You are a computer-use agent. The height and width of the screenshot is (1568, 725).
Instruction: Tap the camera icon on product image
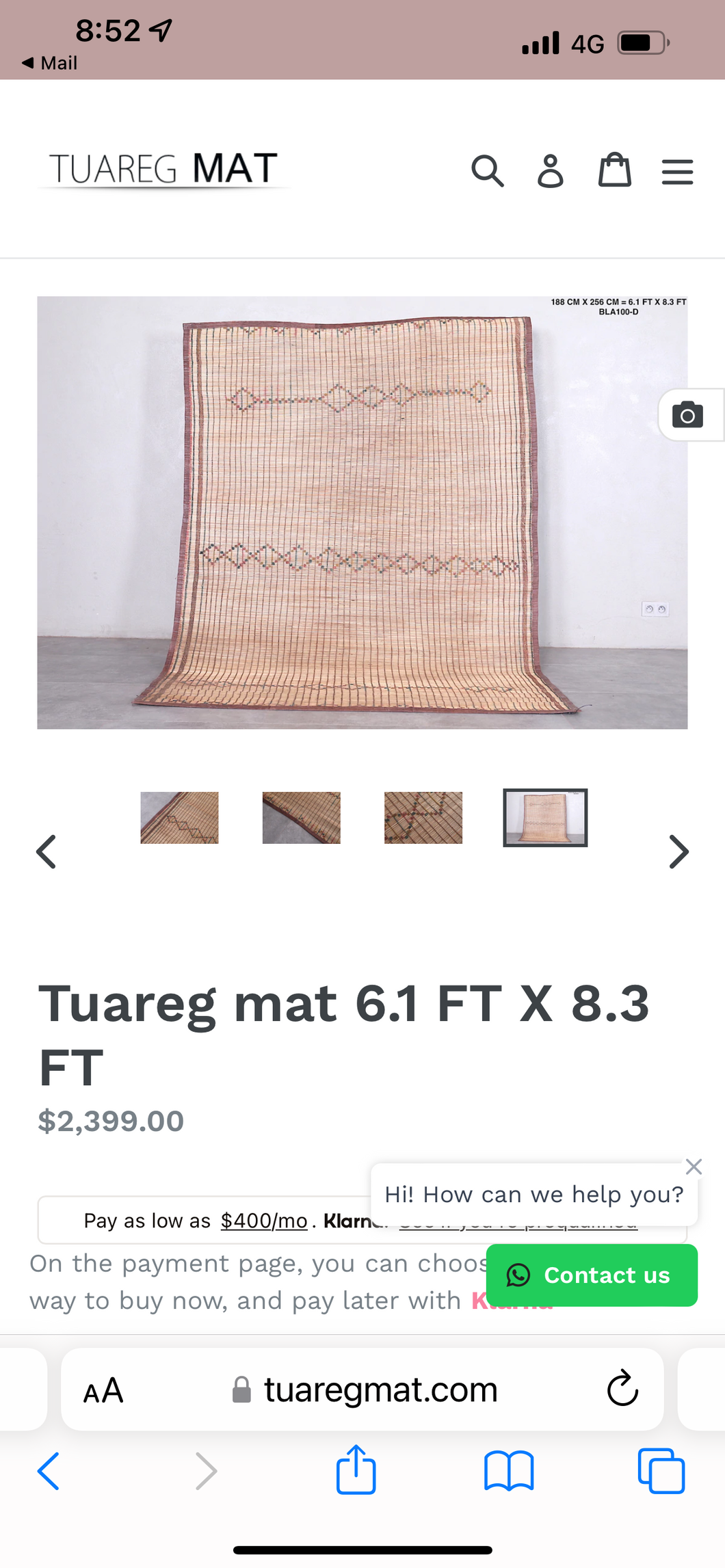point(688,415)
